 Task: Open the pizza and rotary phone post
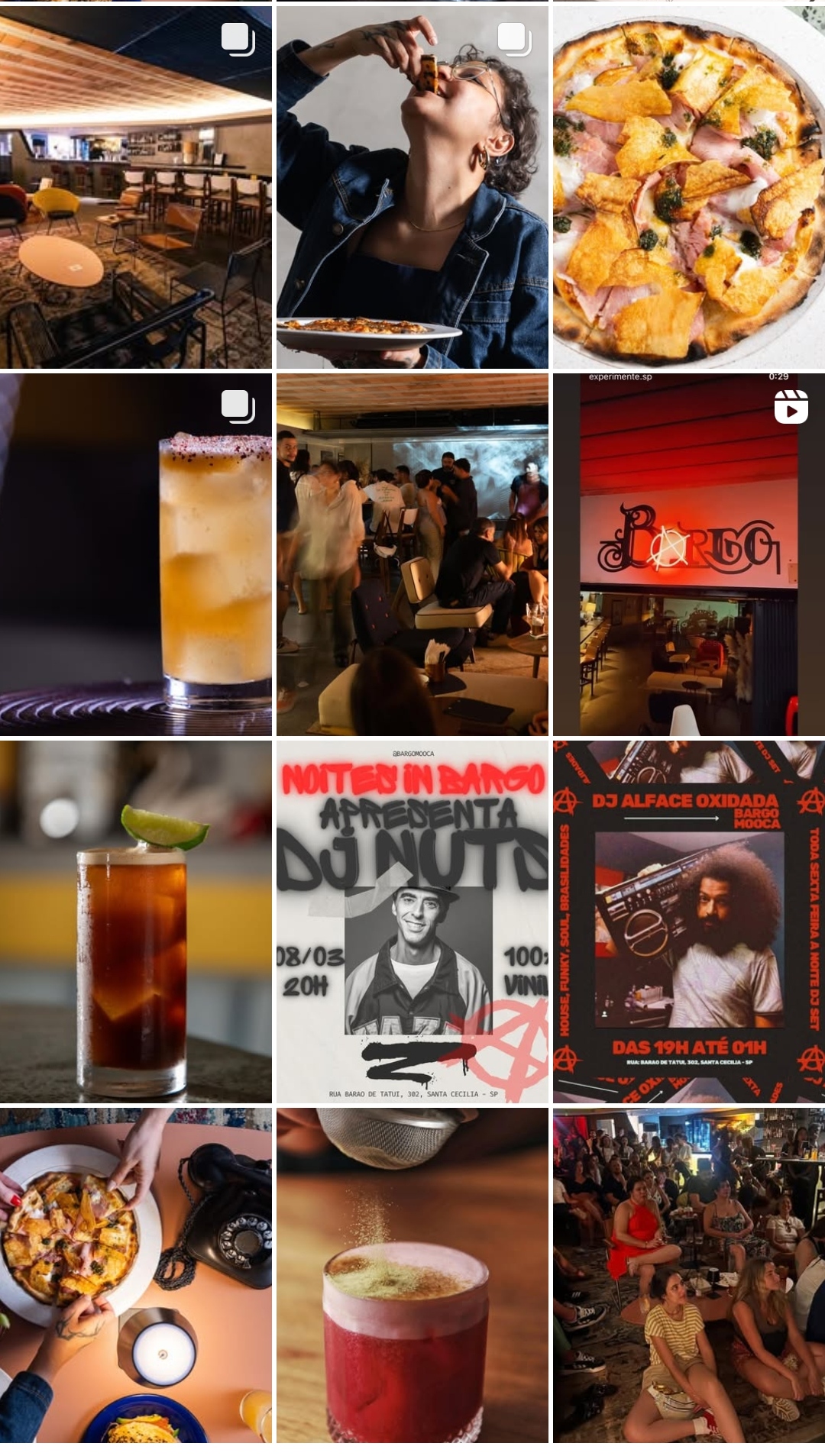point(135,1275)
